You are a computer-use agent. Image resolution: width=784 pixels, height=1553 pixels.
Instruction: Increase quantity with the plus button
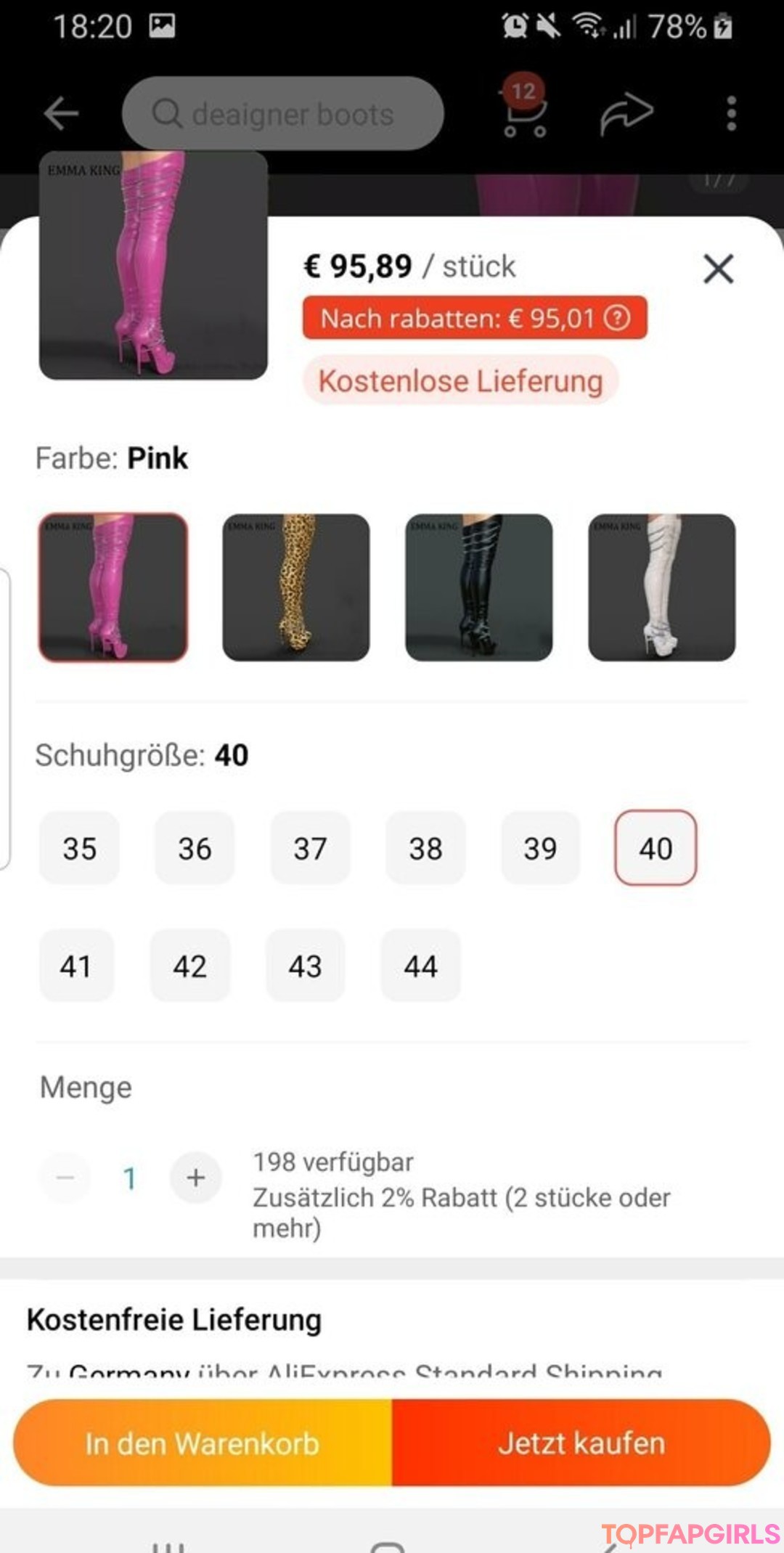tap(195, 1178)
